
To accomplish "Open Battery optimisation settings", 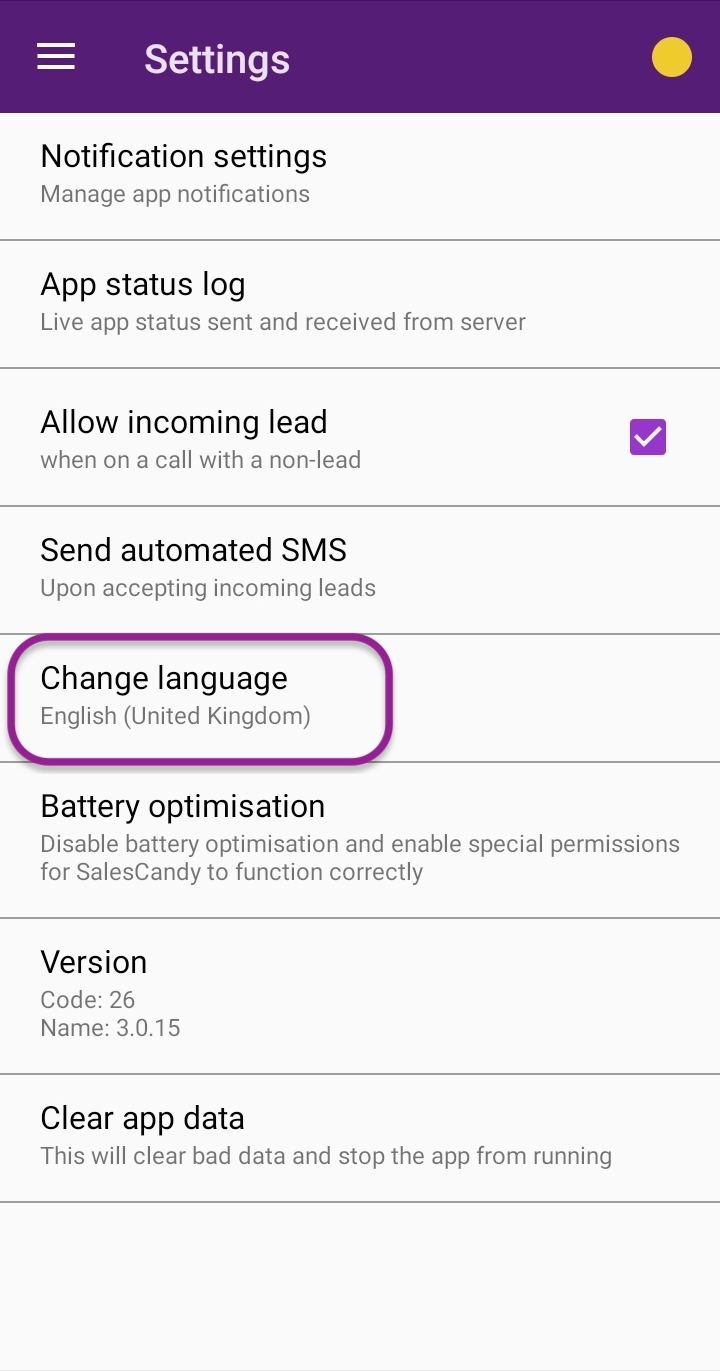I will click(x=360, y=840).
